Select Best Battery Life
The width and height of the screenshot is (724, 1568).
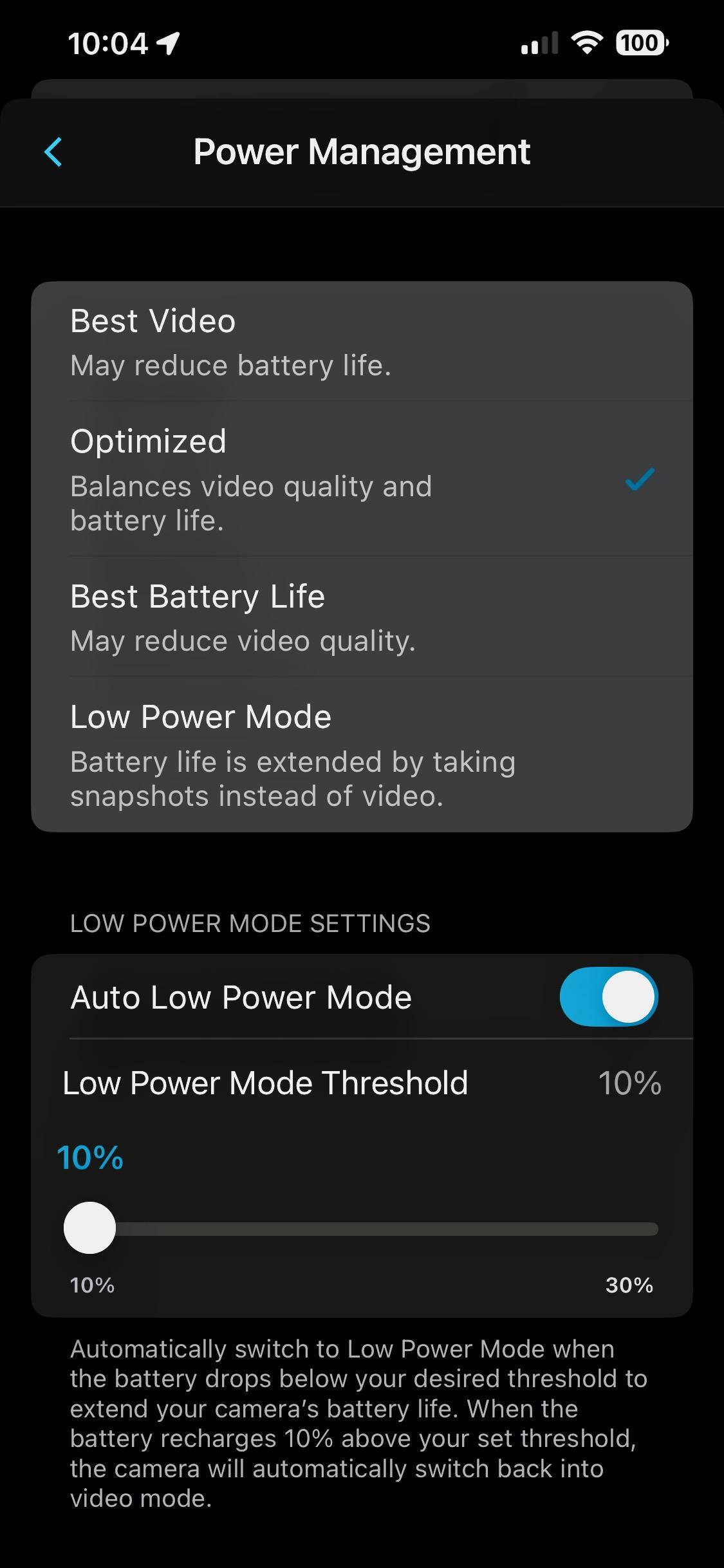360,617
